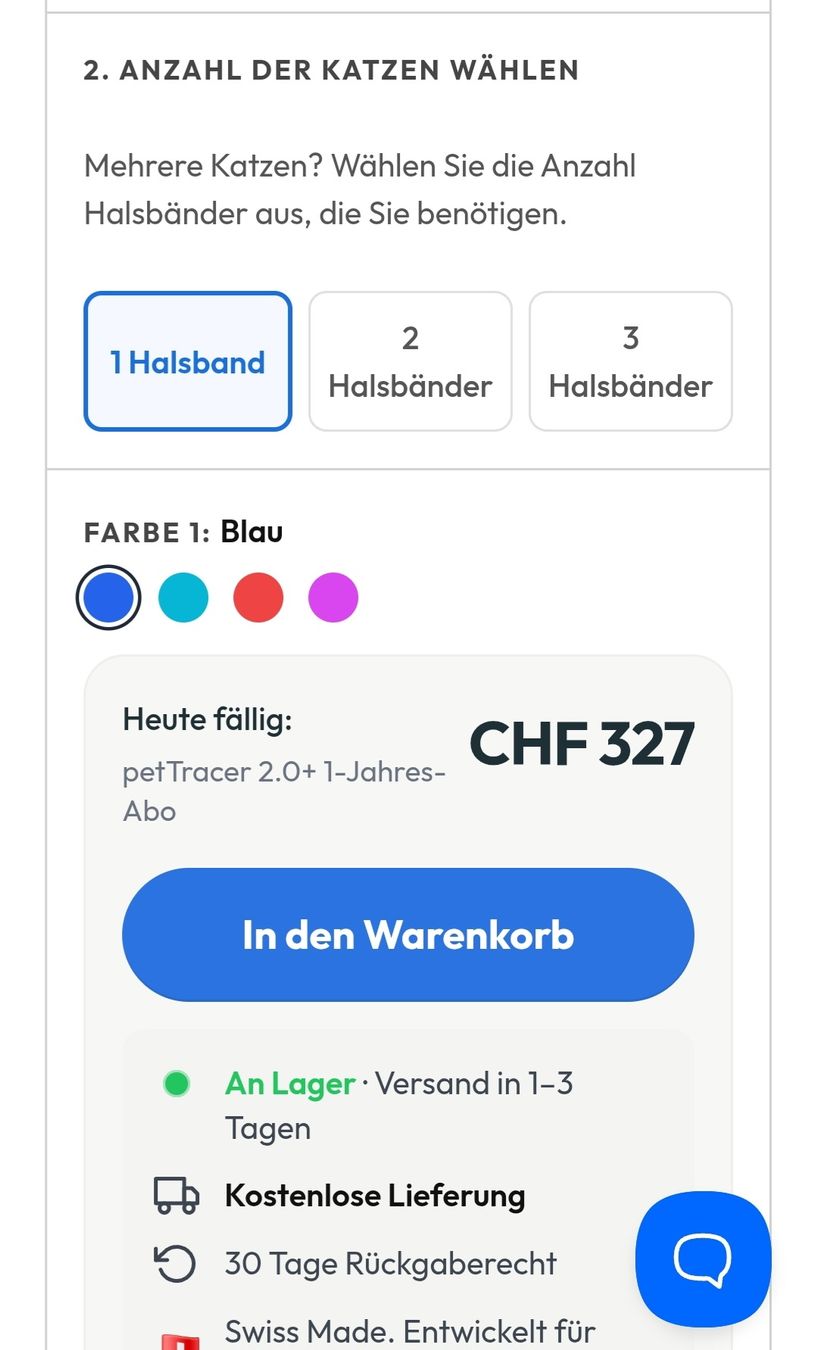
Task: Select the 1 Halsband option
Action: coord(188,361)
